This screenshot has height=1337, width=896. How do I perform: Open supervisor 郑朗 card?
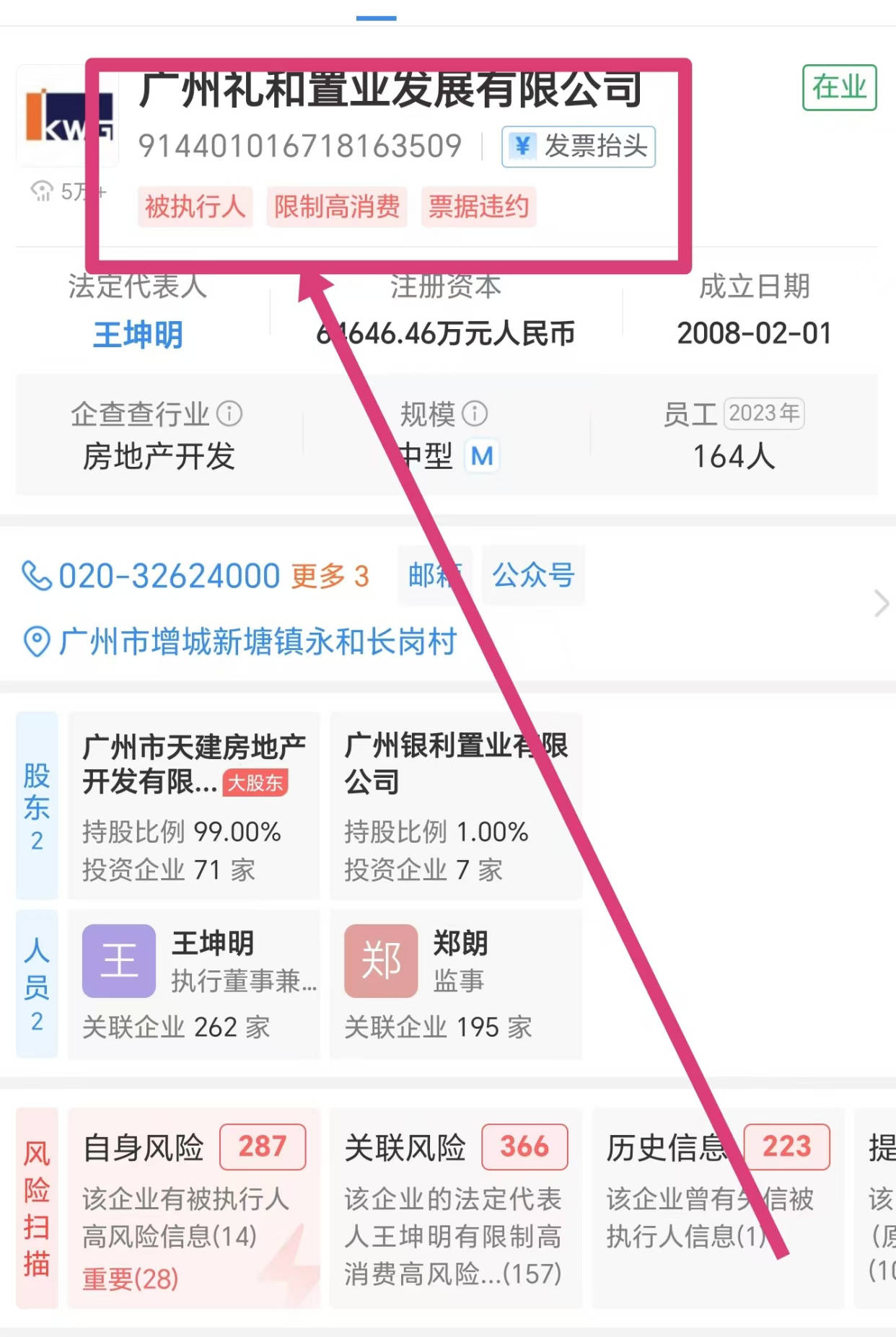(x=455, y=984)
